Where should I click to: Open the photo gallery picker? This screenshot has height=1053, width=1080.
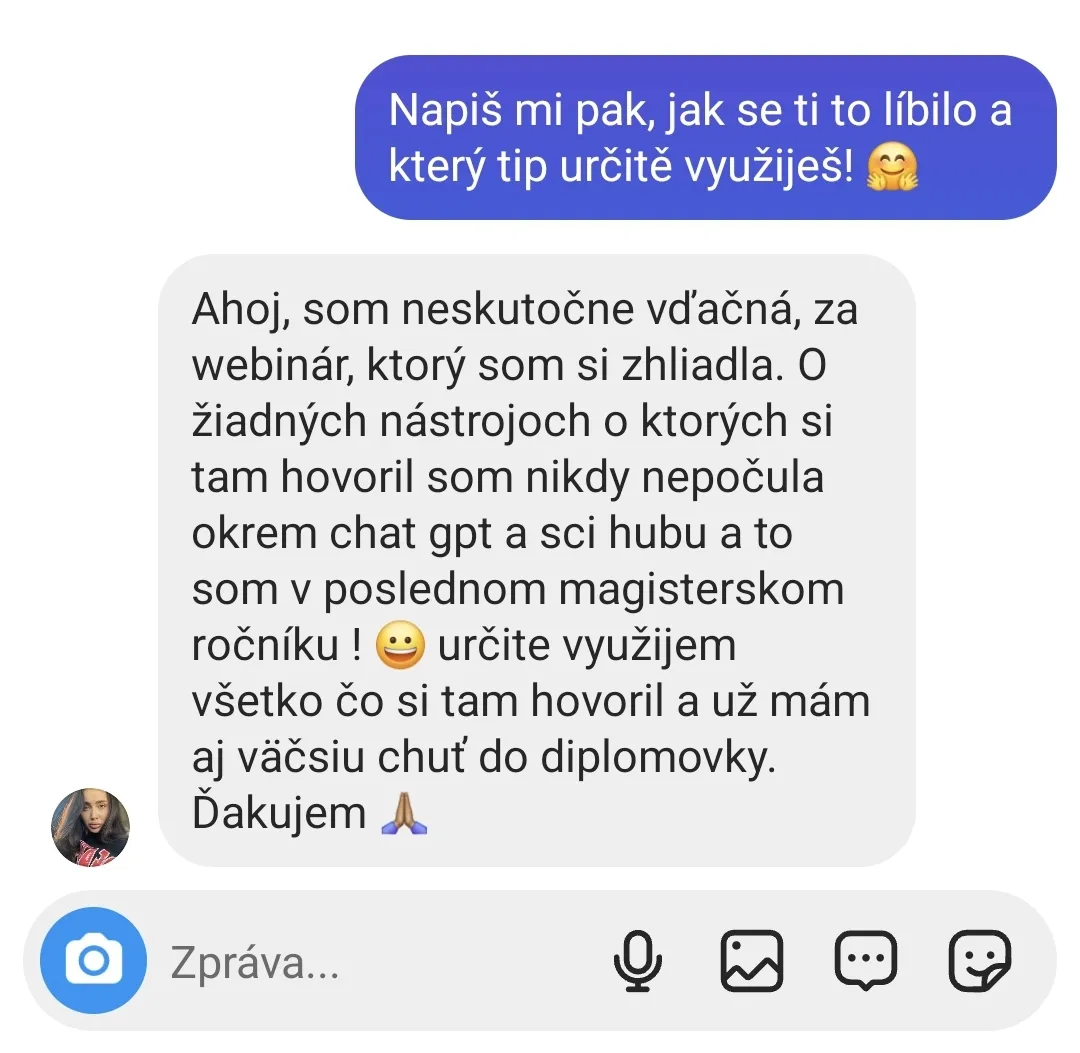pos(752,961)
